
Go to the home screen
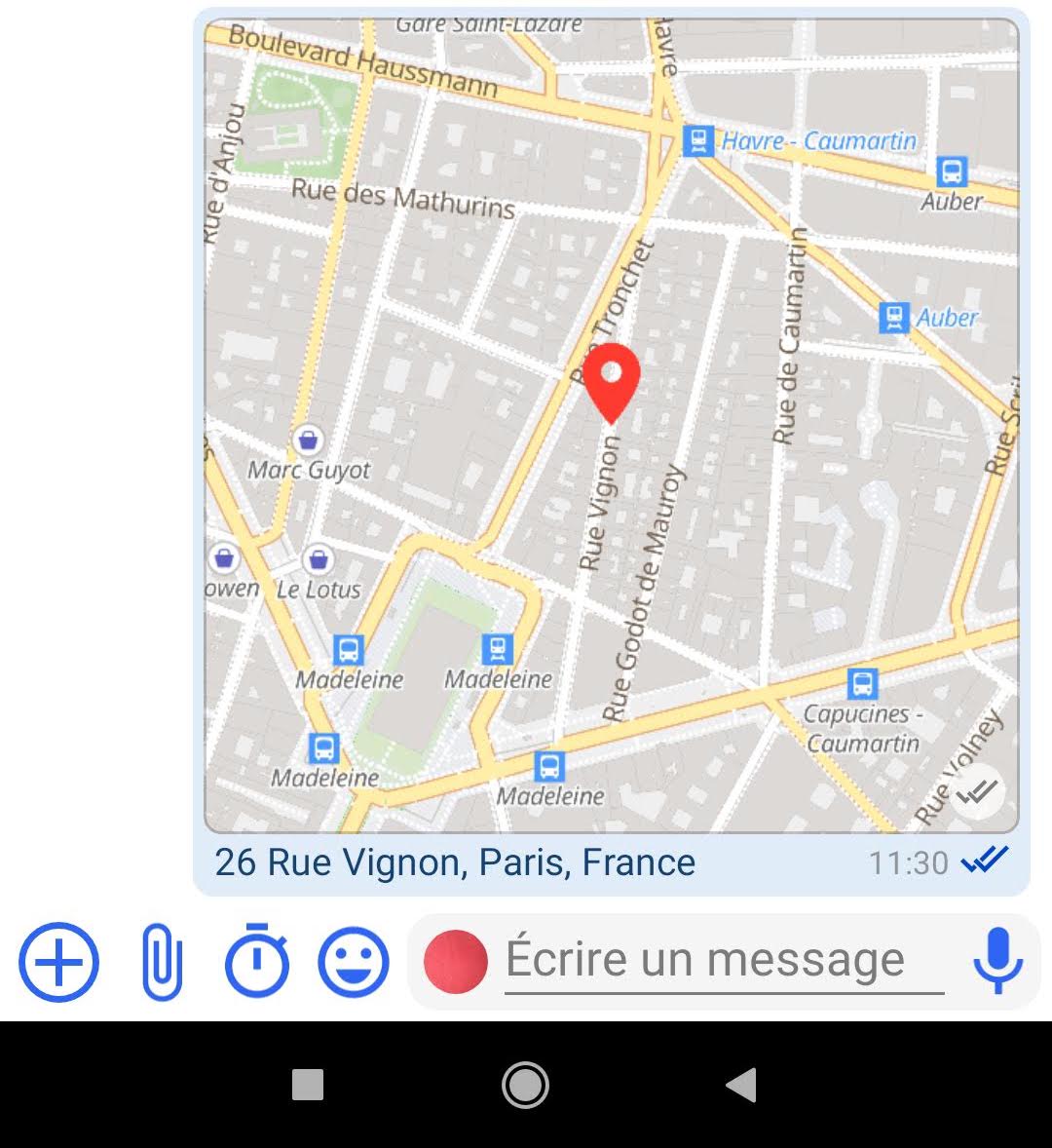tap(526, 1085)
